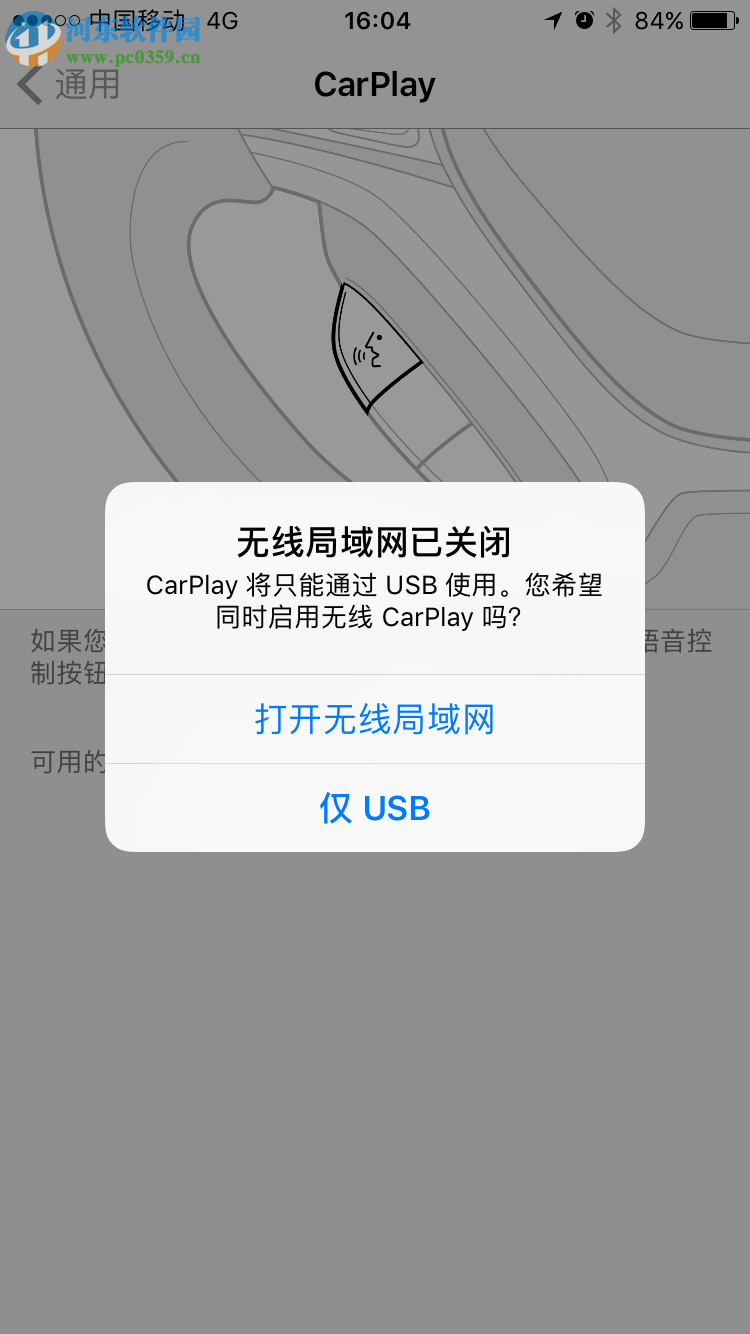Dismiss wireless prompt selecting 仅 USB option
750x1334 pixels.
374,807
